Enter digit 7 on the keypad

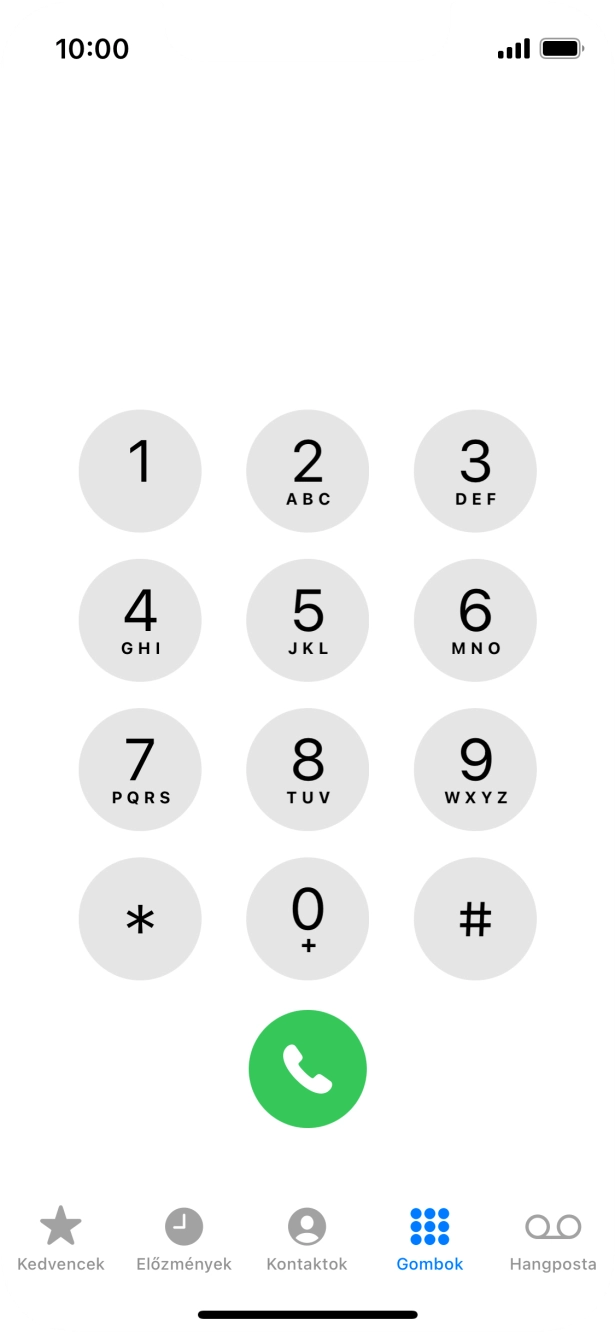pyautogui.click(x=140, y=769)
